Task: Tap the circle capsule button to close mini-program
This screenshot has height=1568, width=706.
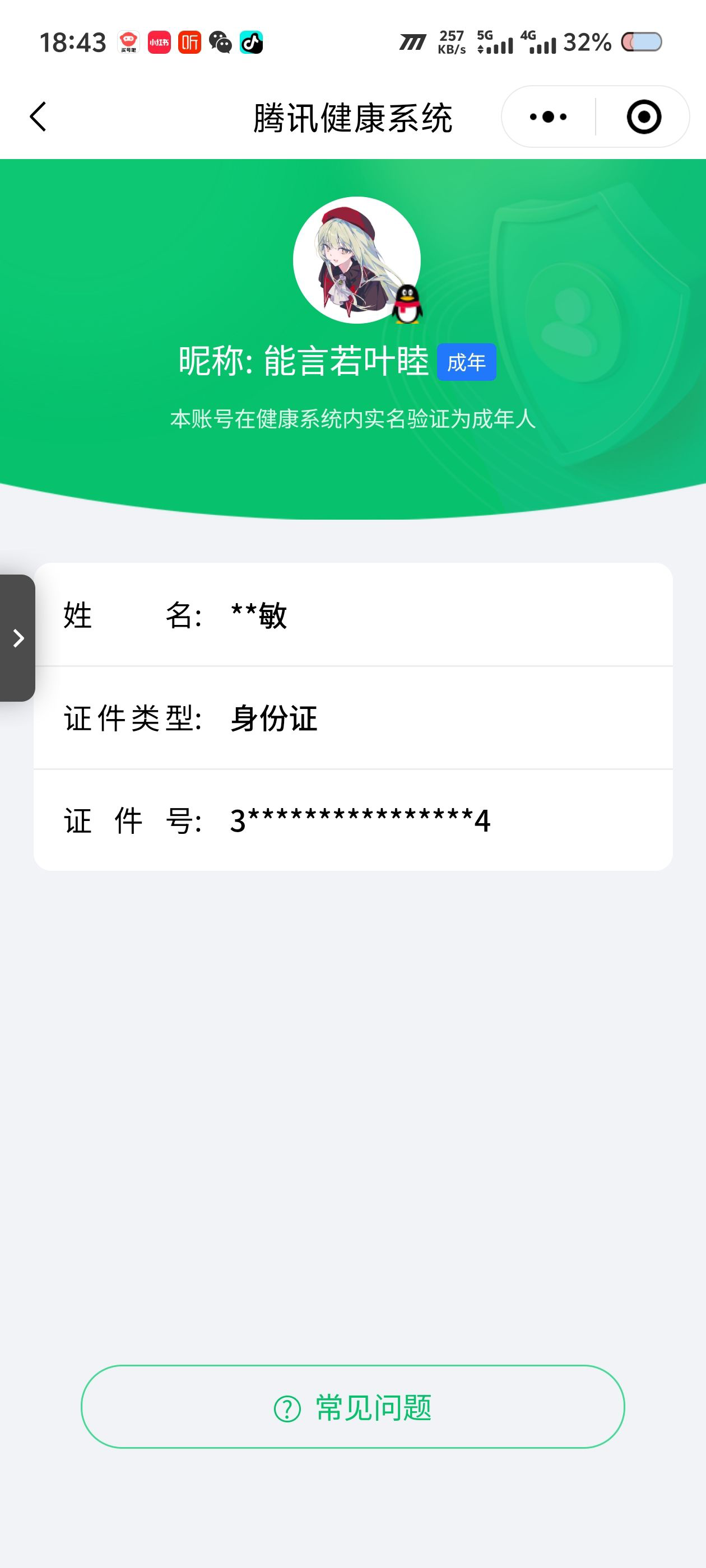Action: 645,116
